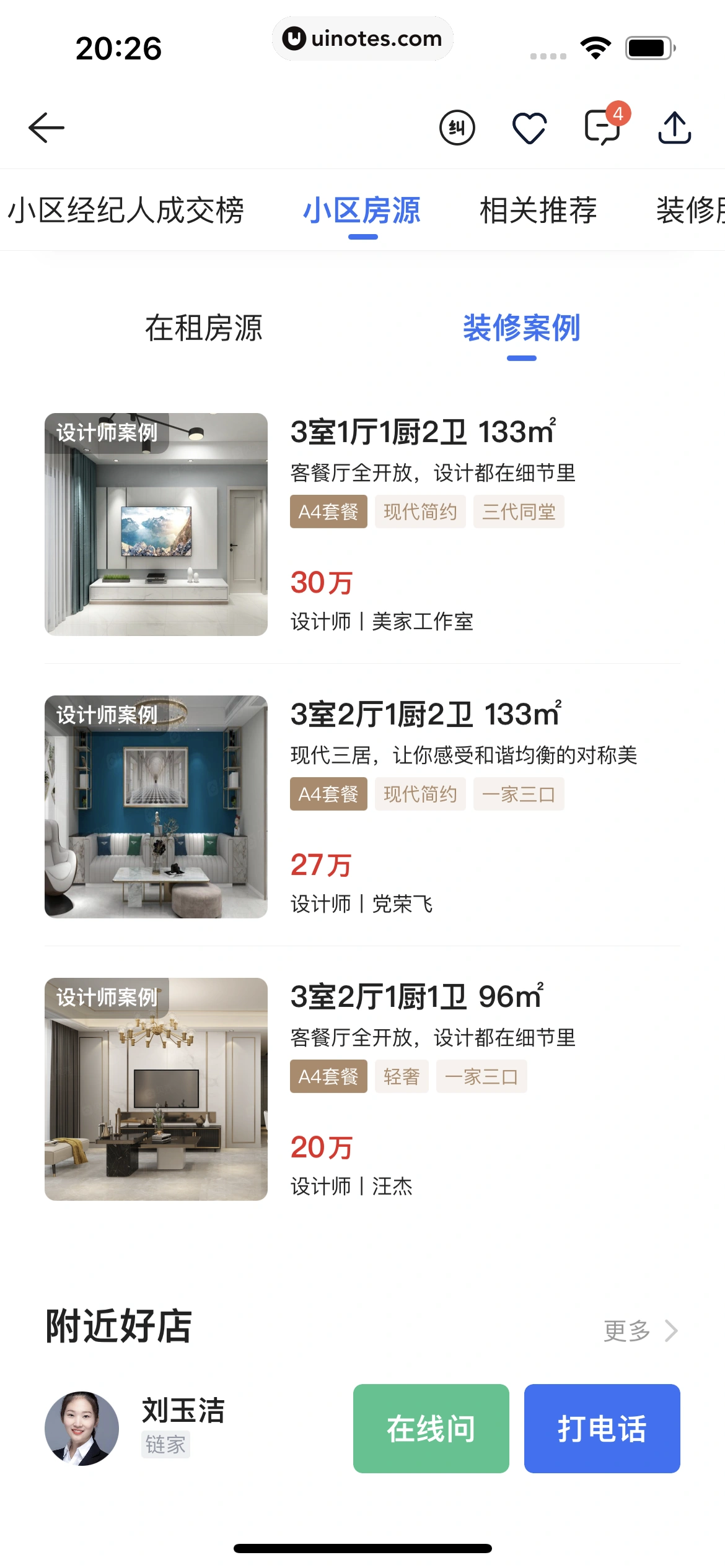The image size is (725, 1568).
Task: Open agent 刘玉洁's profile photo
Action: tap(82, 1428)
